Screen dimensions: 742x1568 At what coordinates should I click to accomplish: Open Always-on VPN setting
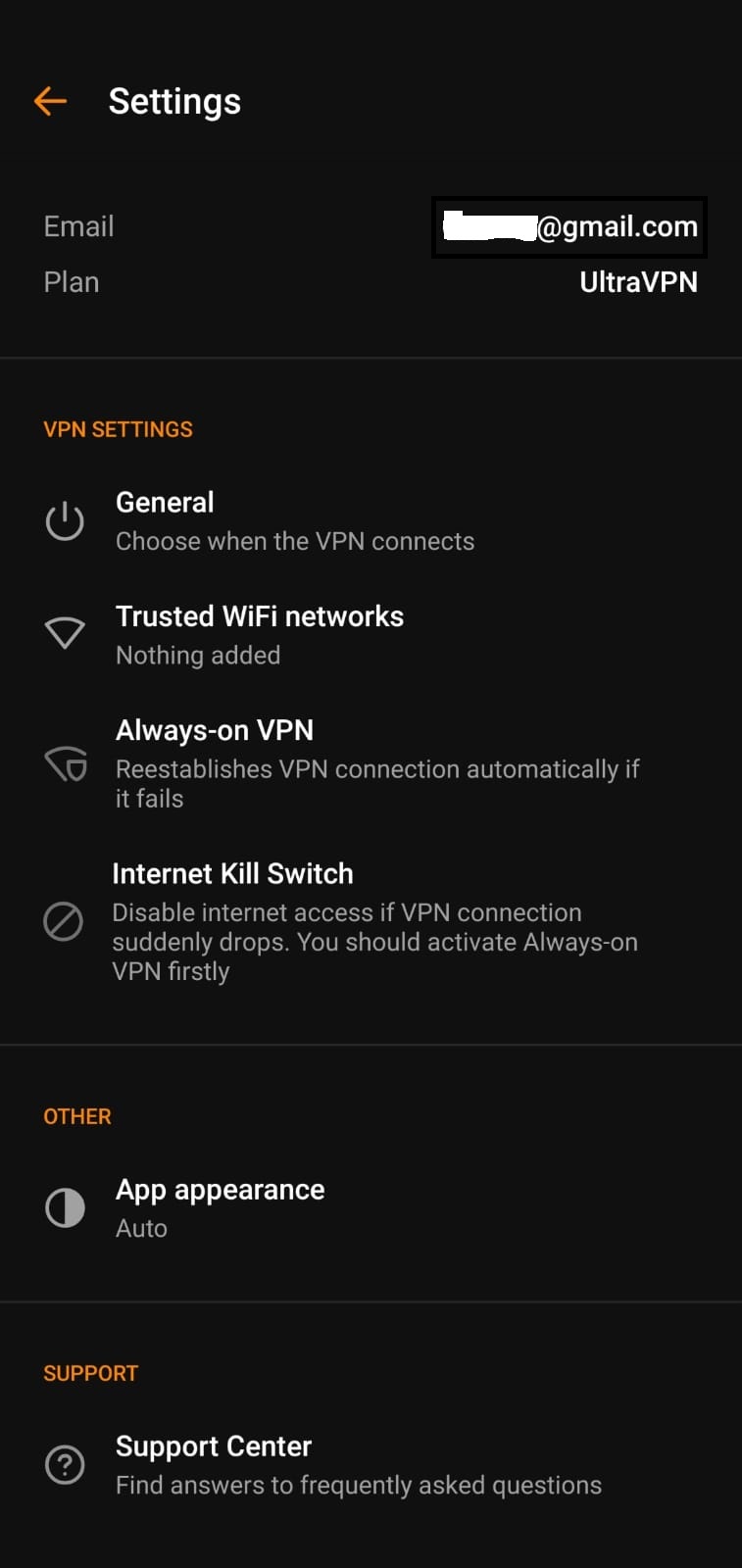[371, 763]
